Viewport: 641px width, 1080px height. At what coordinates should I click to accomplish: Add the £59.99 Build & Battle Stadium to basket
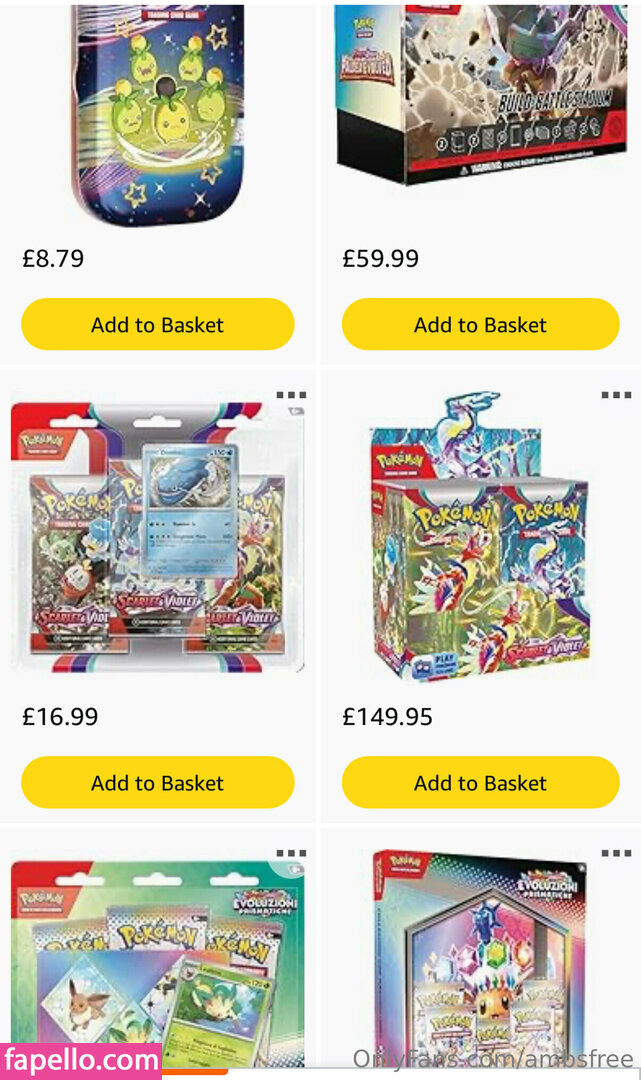[x=480, y=324]
